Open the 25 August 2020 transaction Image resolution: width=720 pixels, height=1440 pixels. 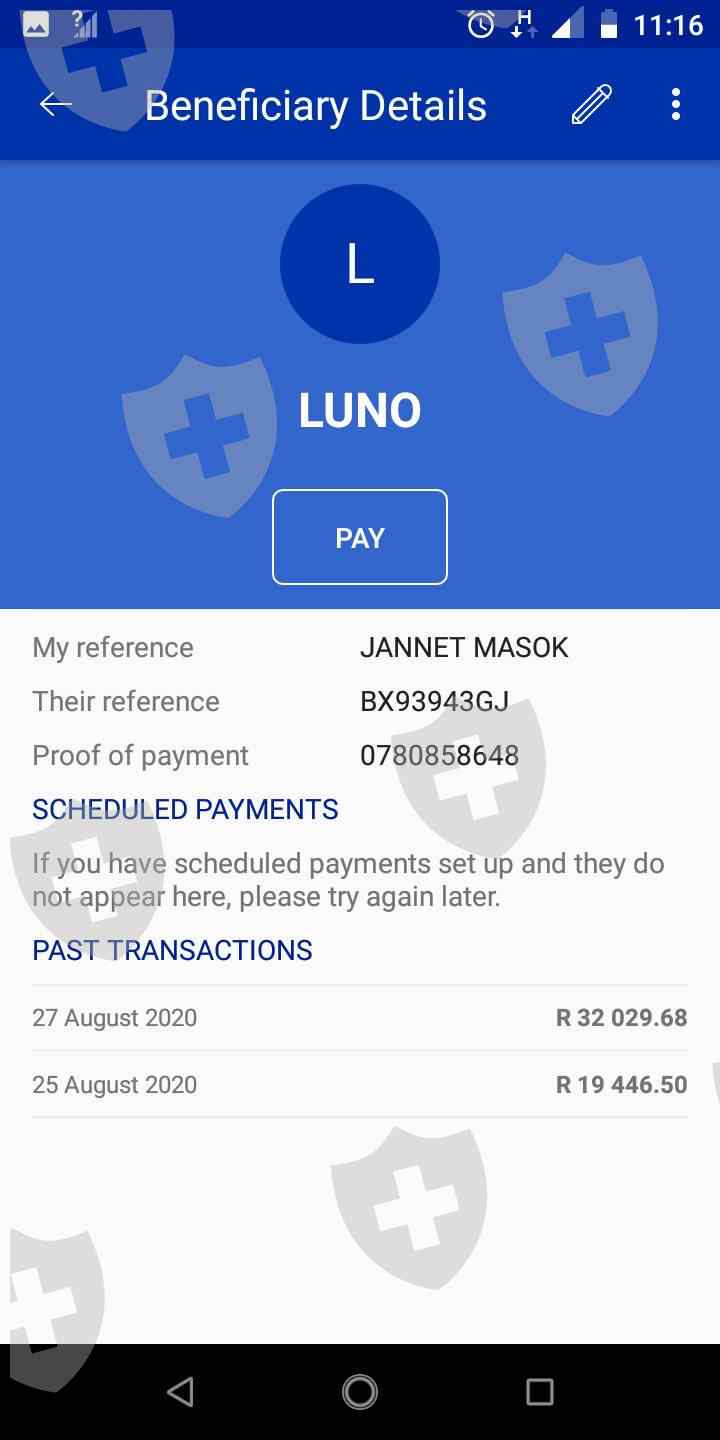click(x=360, y=1084)
